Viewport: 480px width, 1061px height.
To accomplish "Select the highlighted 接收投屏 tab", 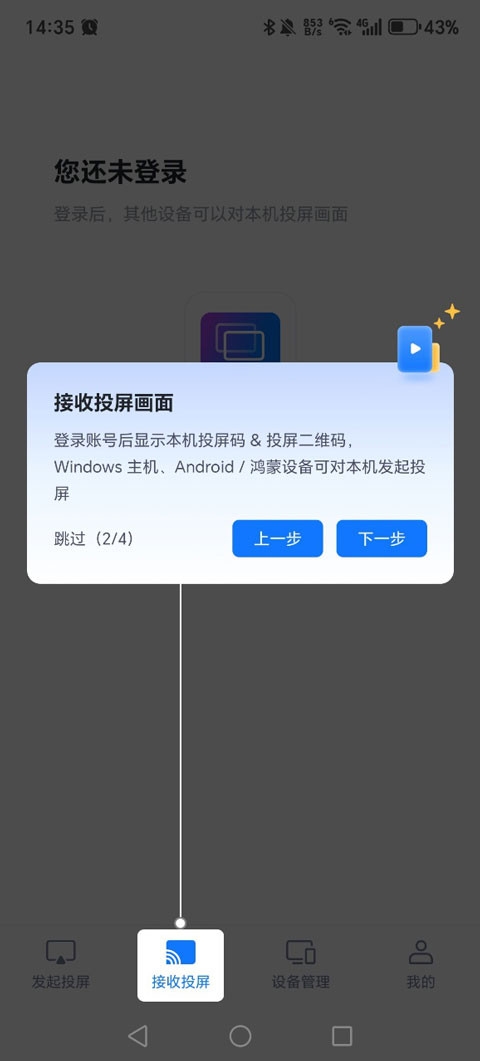I will [x=181, y=966].
